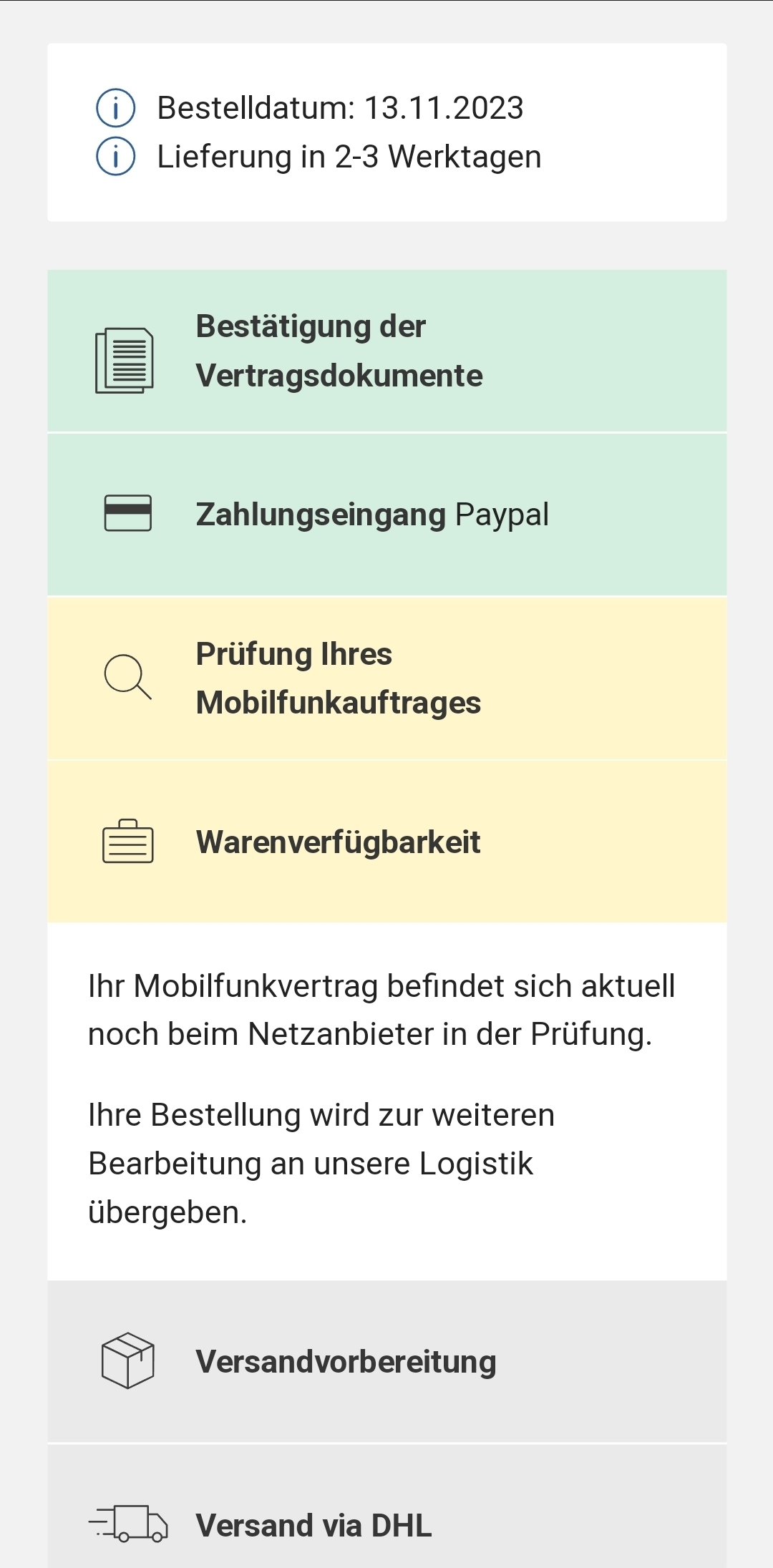Screen dimensions: 773x1568
Task: Collapse the Warenverfügbarkeit step
Action: 386,842
